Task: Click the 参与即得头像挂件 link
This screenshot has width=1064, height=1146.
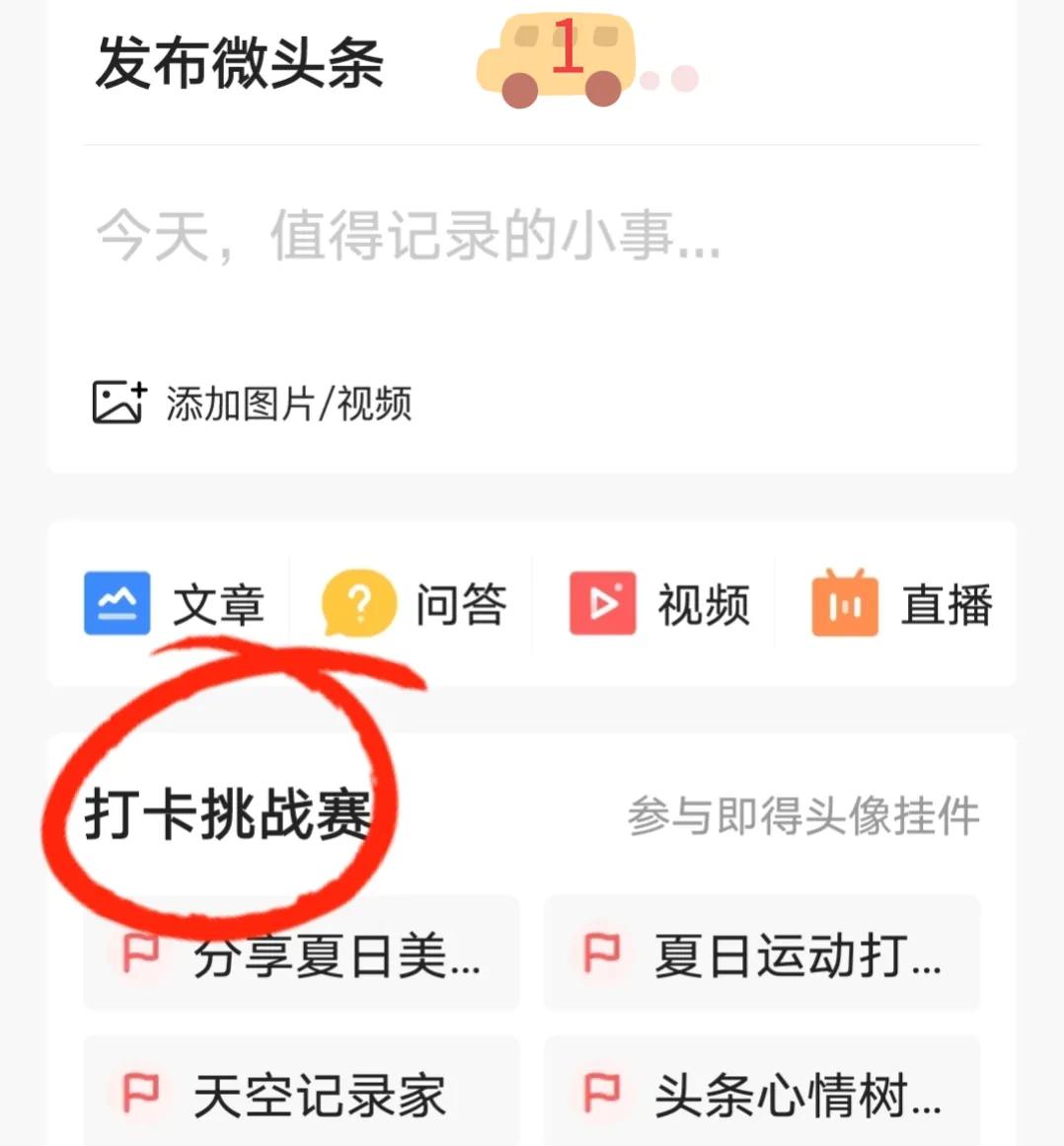Action: (x=805, y=814)
